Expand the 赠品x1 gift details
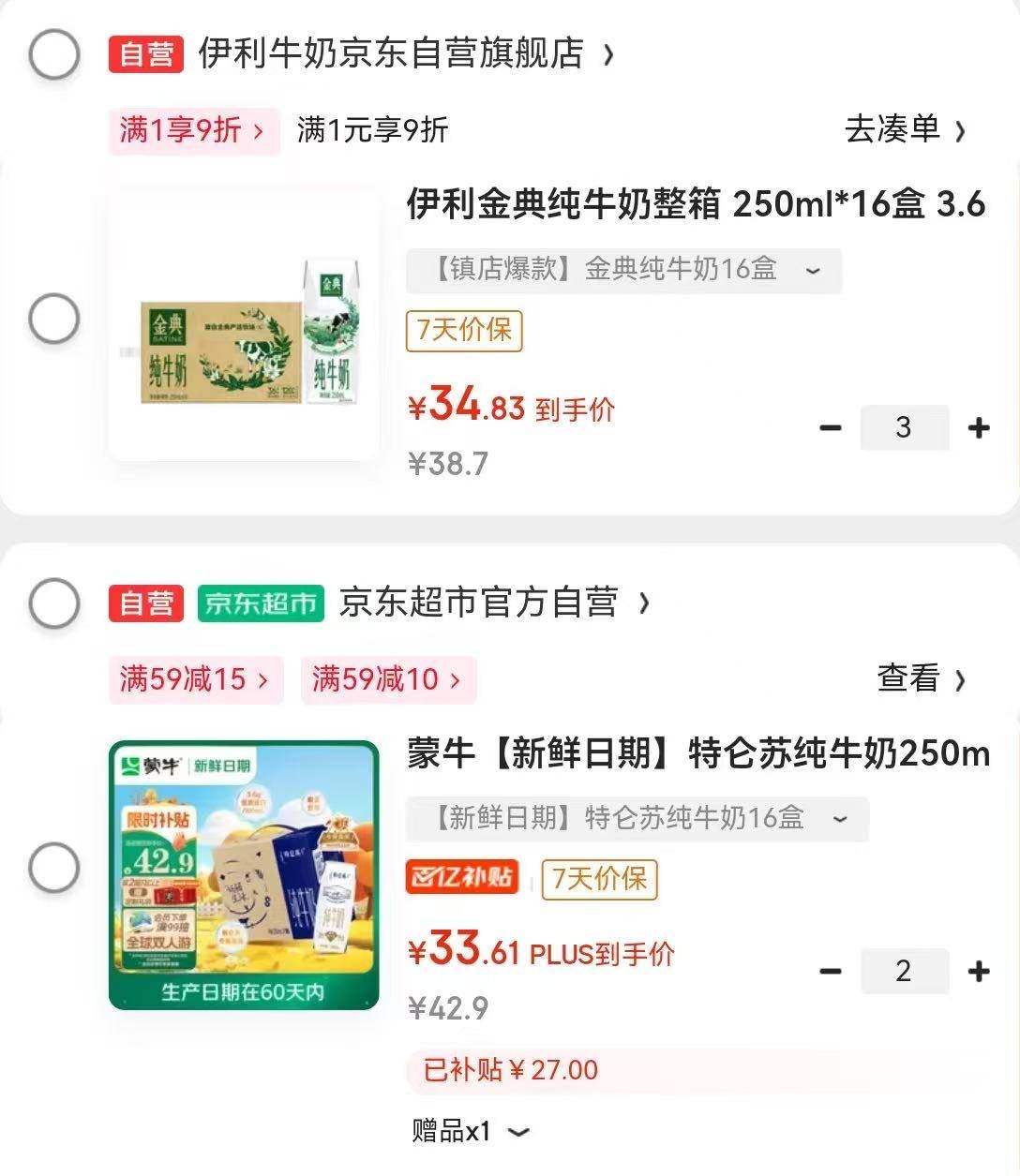 point(471,1131)
